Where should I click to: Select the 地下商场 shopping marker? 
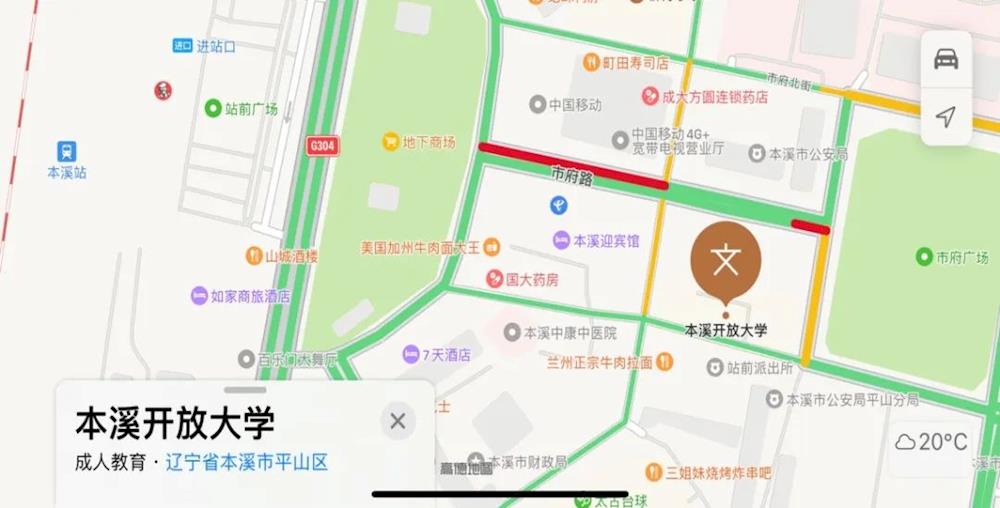(390, 143)
